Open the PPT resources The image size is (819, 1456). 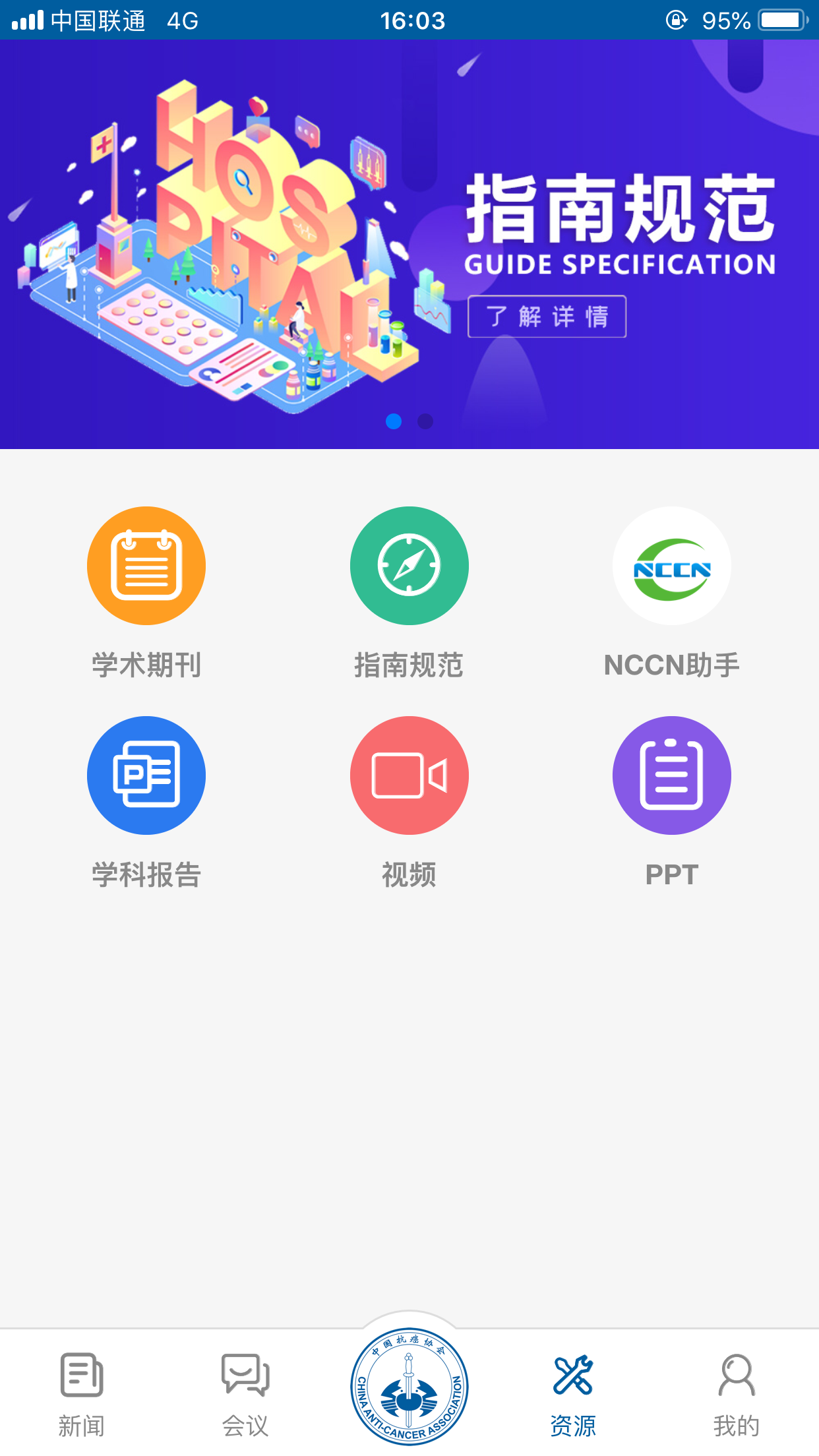(671, 775)
